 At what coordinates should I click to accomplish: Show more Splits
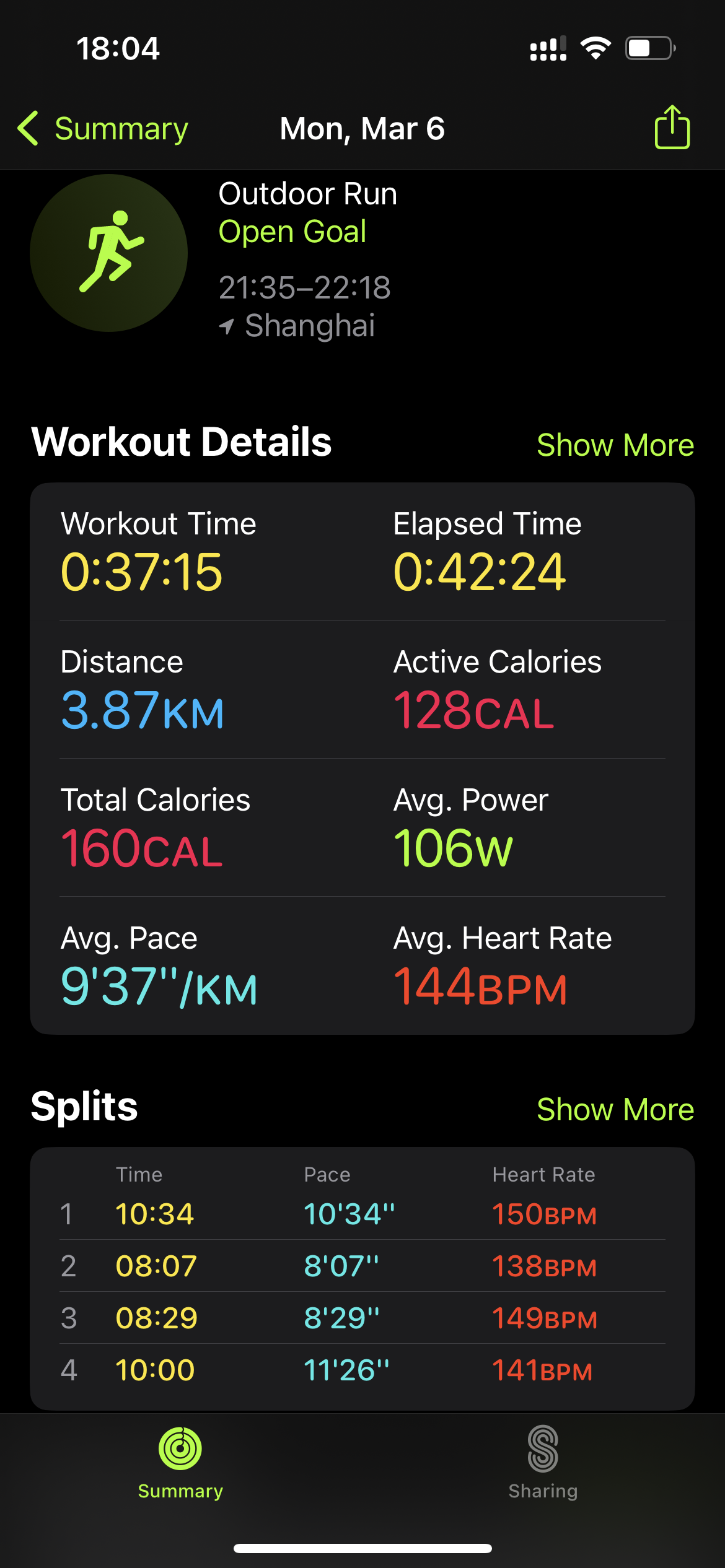tap(615, 1109)
